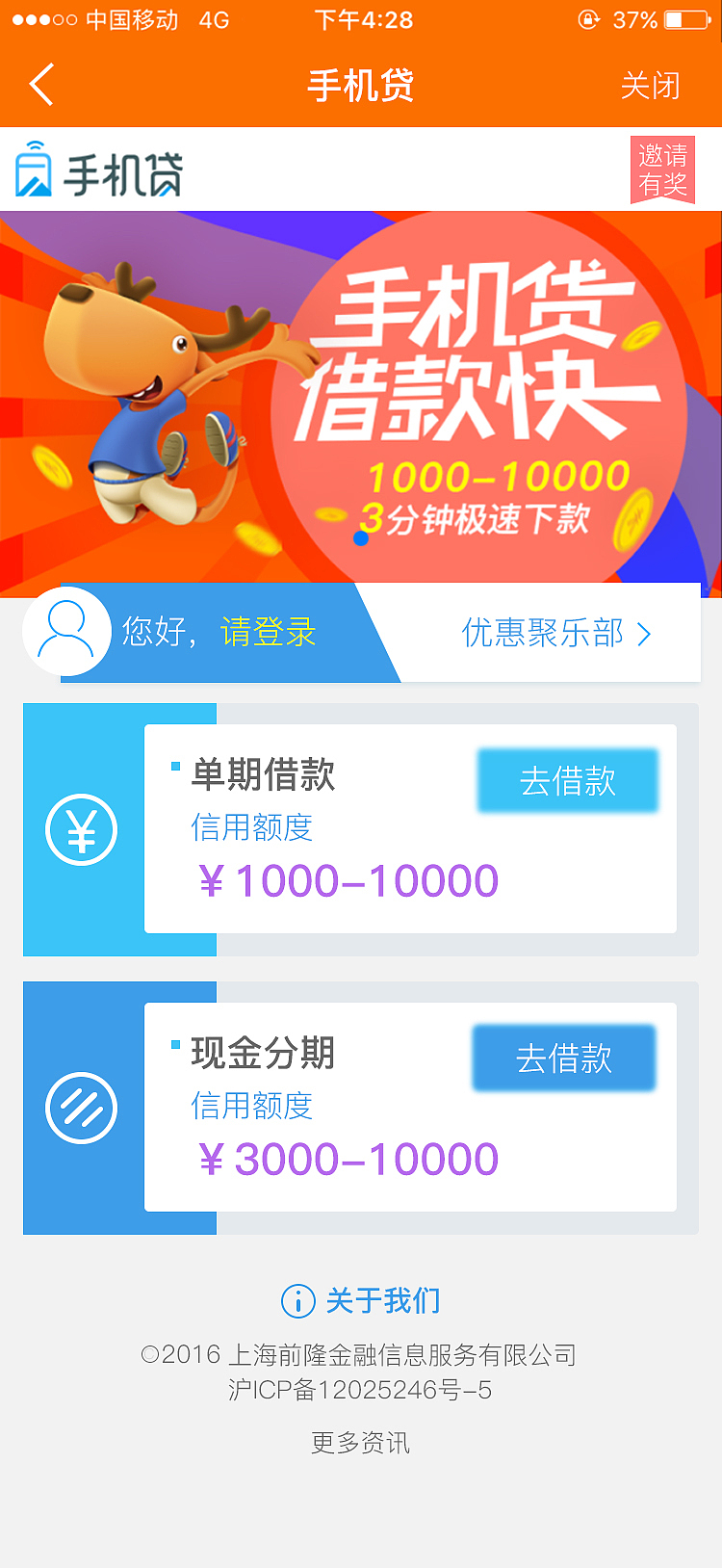The height and width of the screenshot is (1568, 722).
Task: Tap 去借款 on the 单期借款 card
Action: 568,780
